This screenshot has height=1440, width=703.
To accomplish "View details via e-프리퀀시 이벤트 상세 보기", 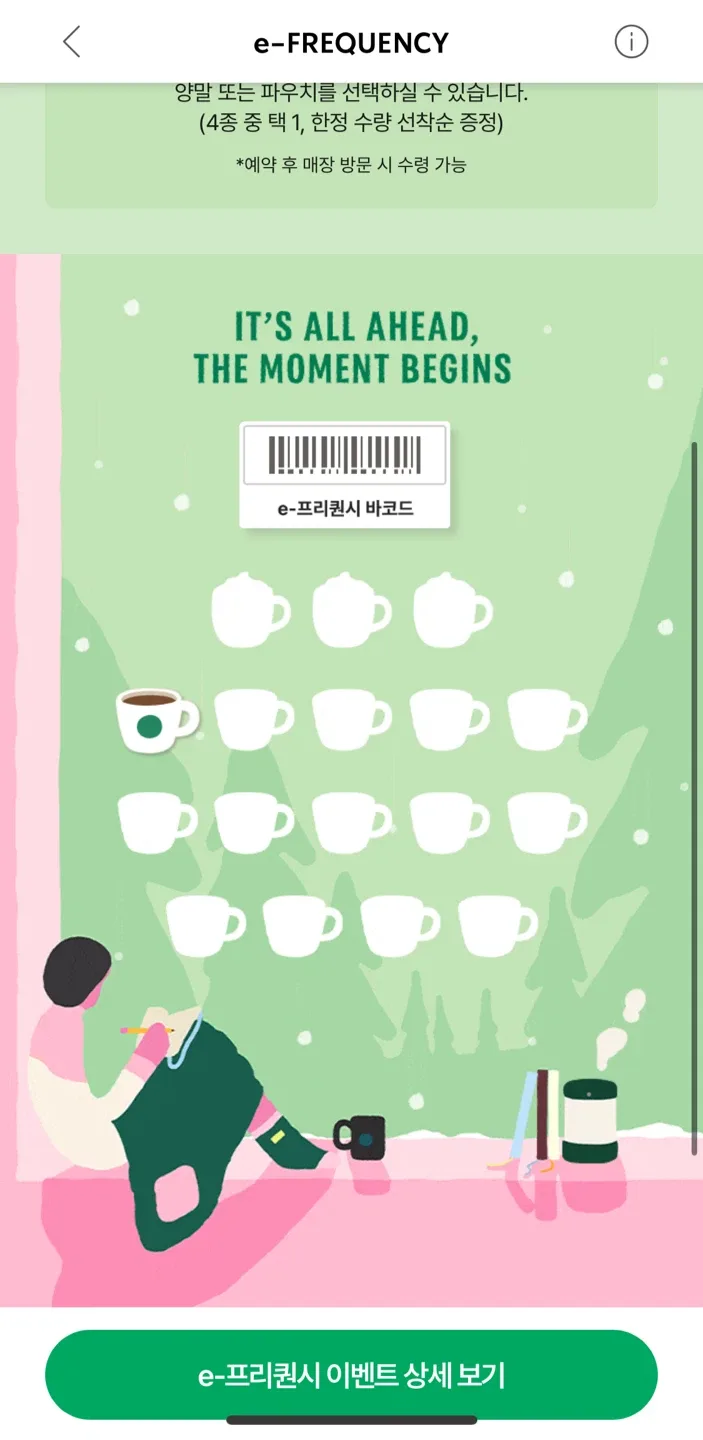I will (x=351, y=1375).
